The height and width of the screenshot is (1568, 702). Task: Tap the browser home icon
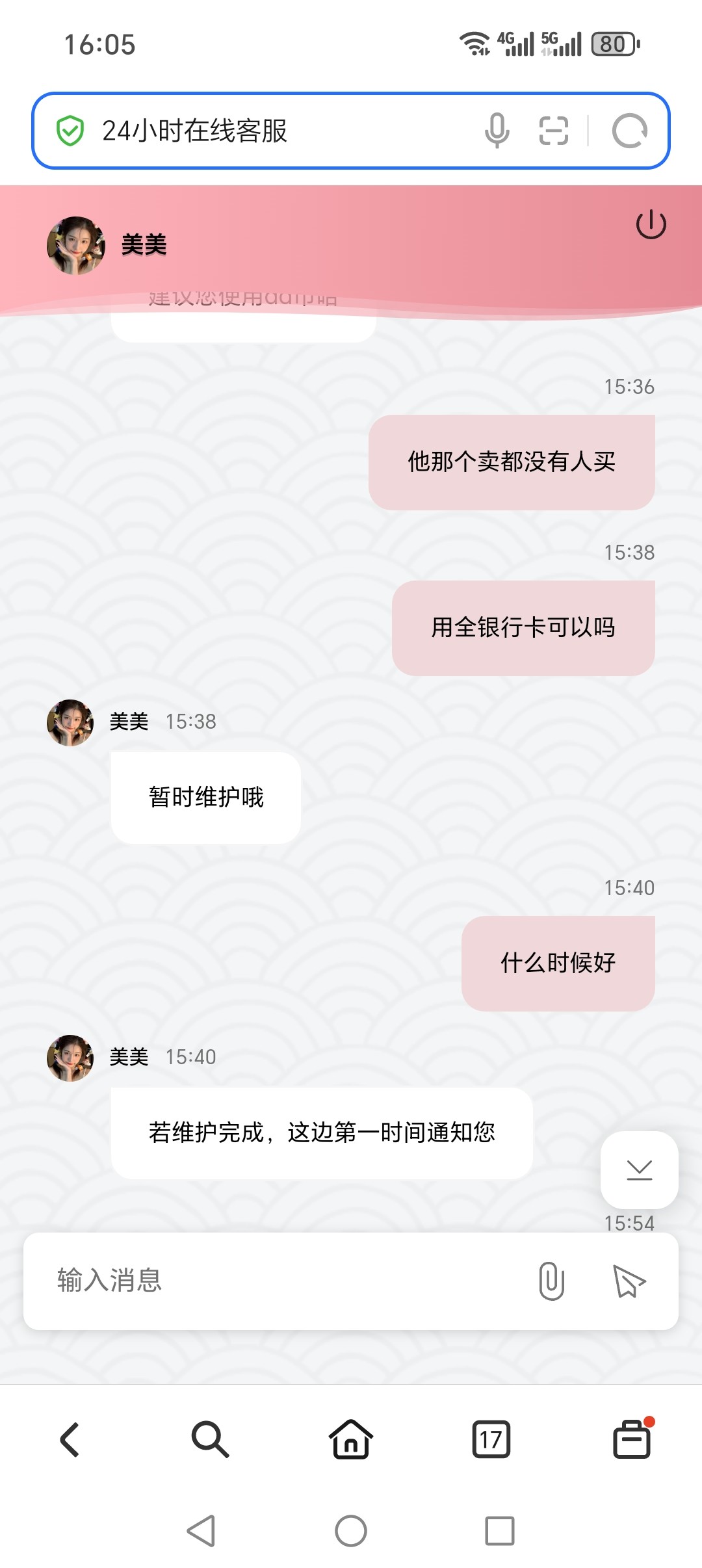pyautogui.click(x=351, y=1438)
